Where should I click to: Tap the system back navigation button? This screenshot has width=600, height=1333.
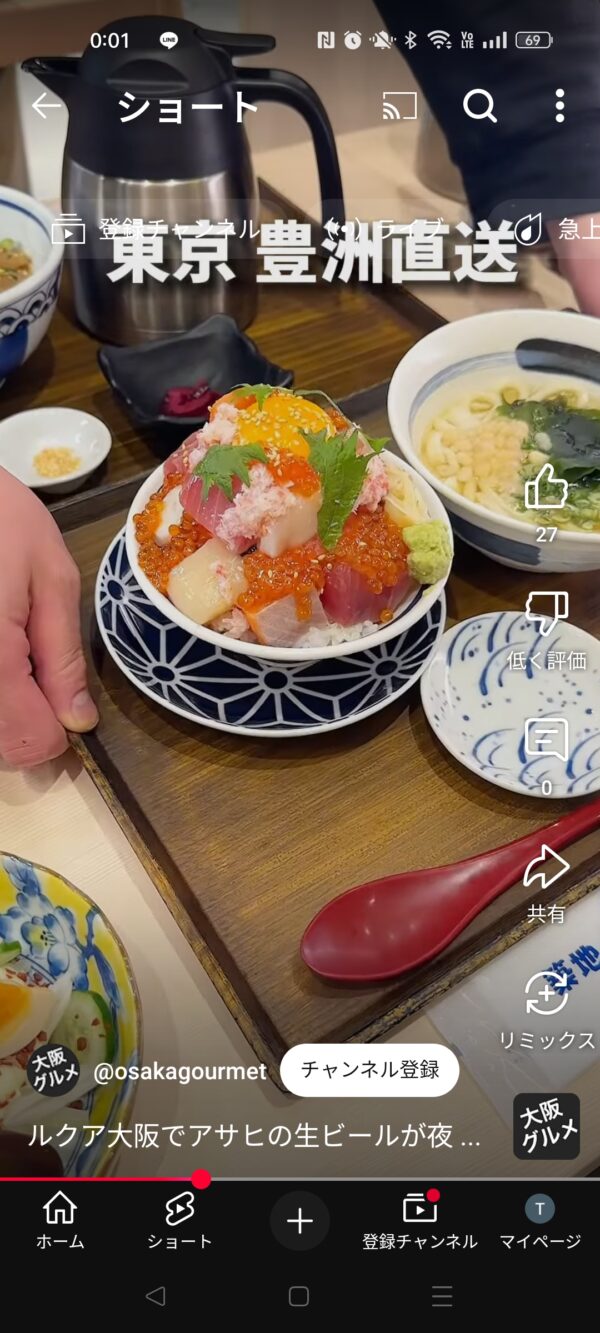tap(155, 1297)
